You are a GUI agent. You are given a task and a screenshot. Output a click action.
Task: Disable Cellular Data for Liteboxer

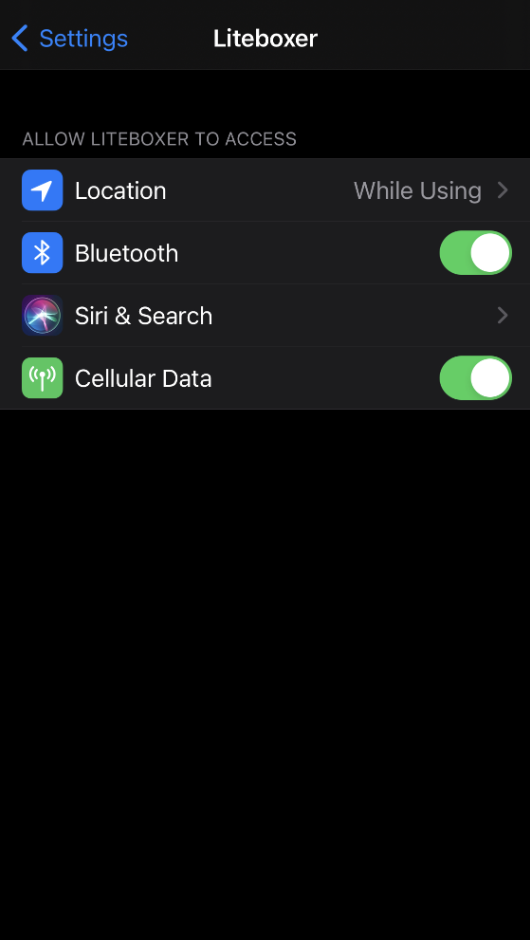(x=475, y=378)
